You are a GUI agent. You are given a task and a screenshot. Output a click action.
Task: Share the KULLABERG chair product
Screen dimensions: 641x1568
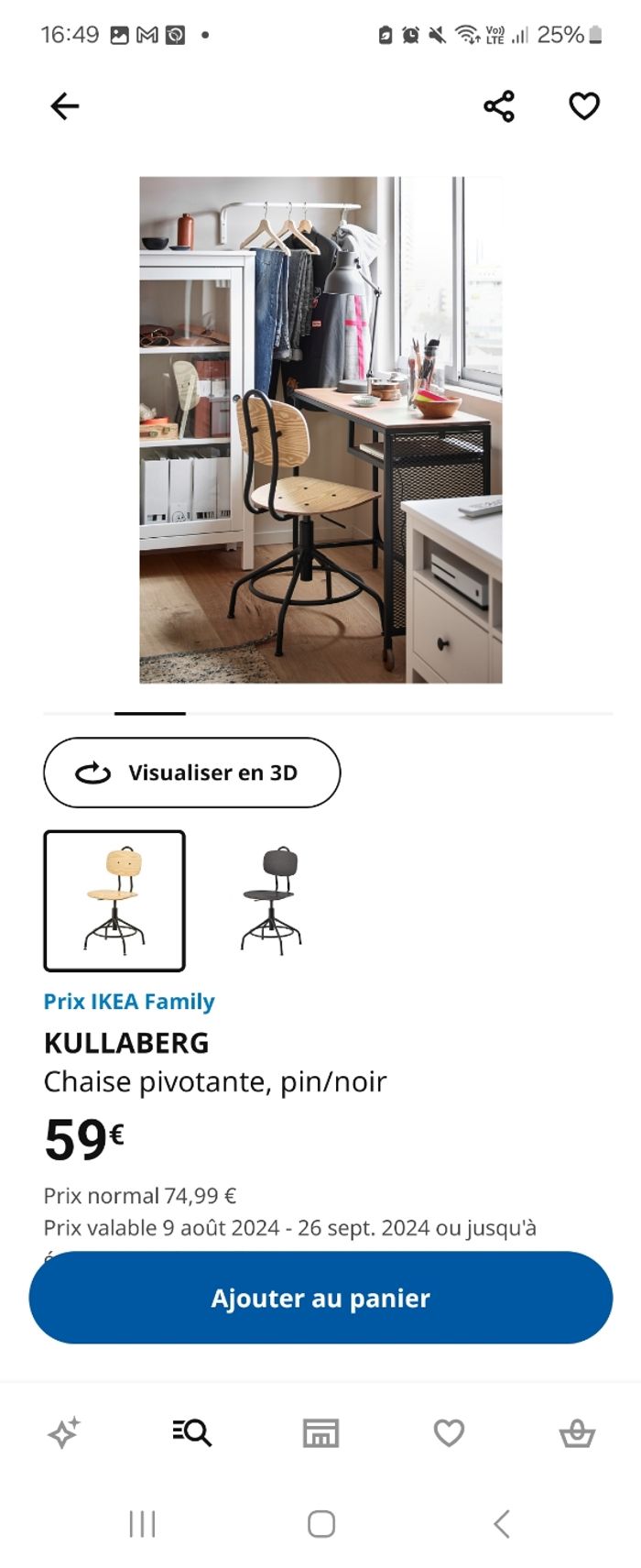499,106
